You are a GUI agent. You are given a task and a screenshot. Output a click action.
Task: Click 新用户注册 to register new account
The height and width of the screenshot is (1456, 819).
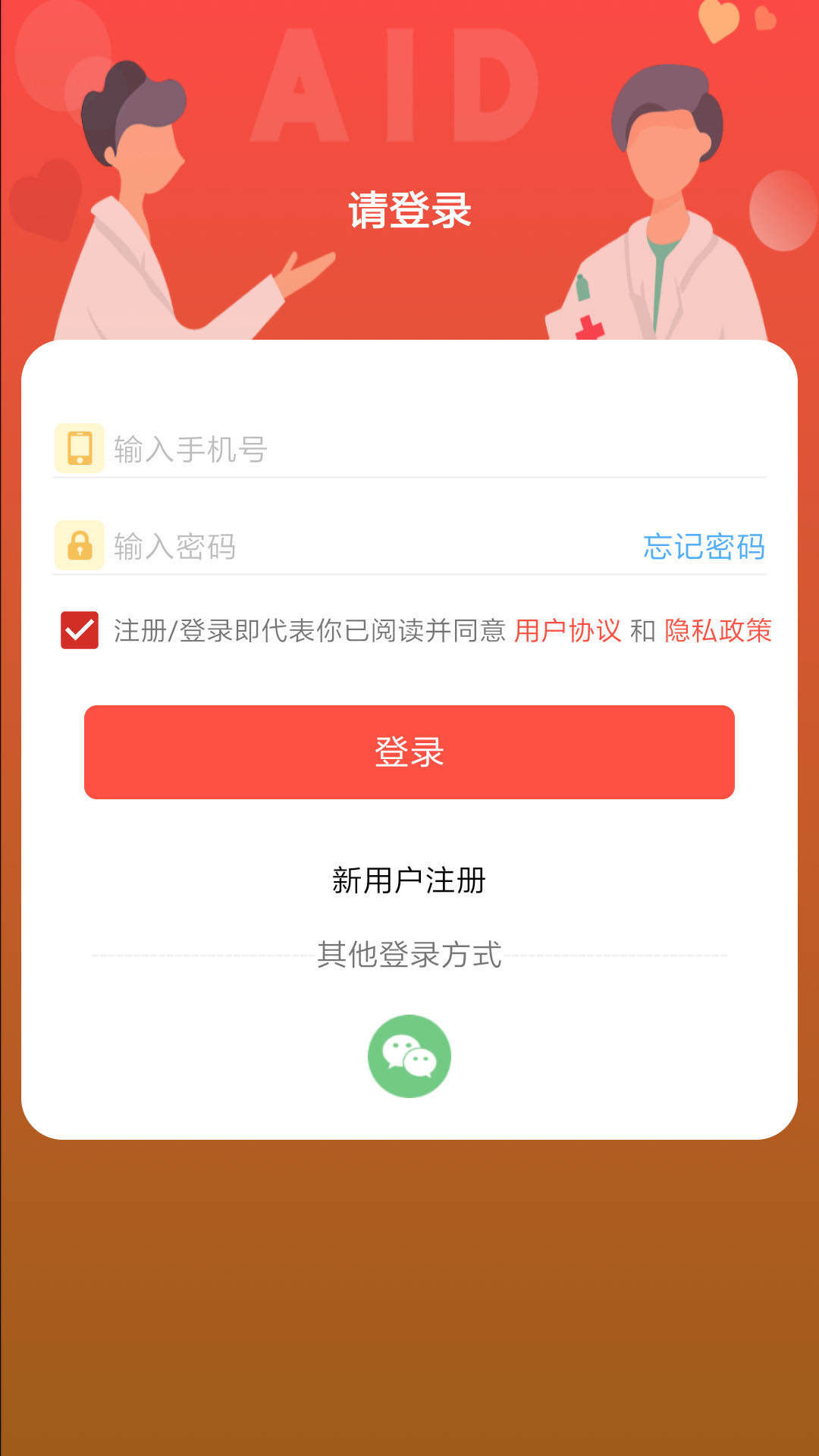tap(409, 880)
